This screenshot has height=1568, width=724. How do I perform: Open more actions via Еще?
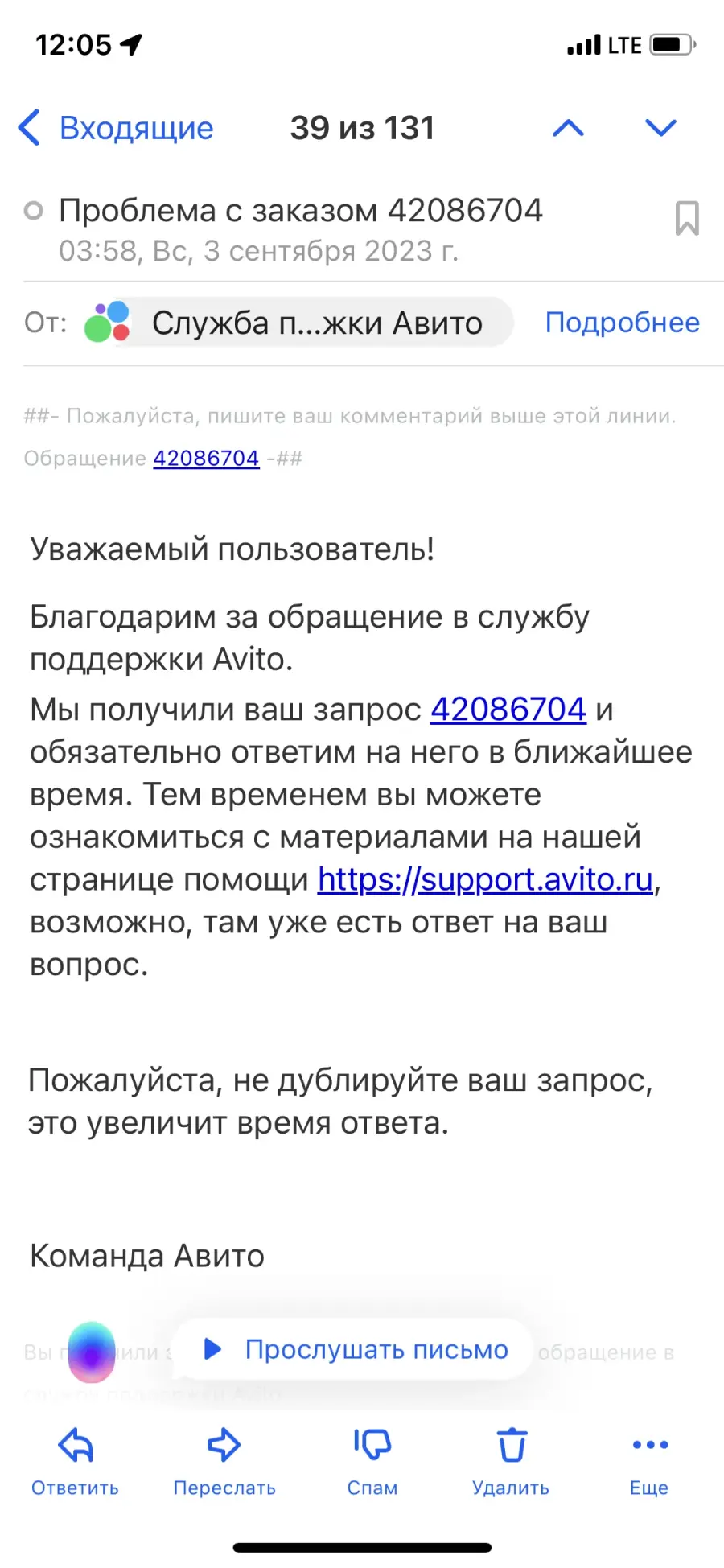(x=649, y=1461)
